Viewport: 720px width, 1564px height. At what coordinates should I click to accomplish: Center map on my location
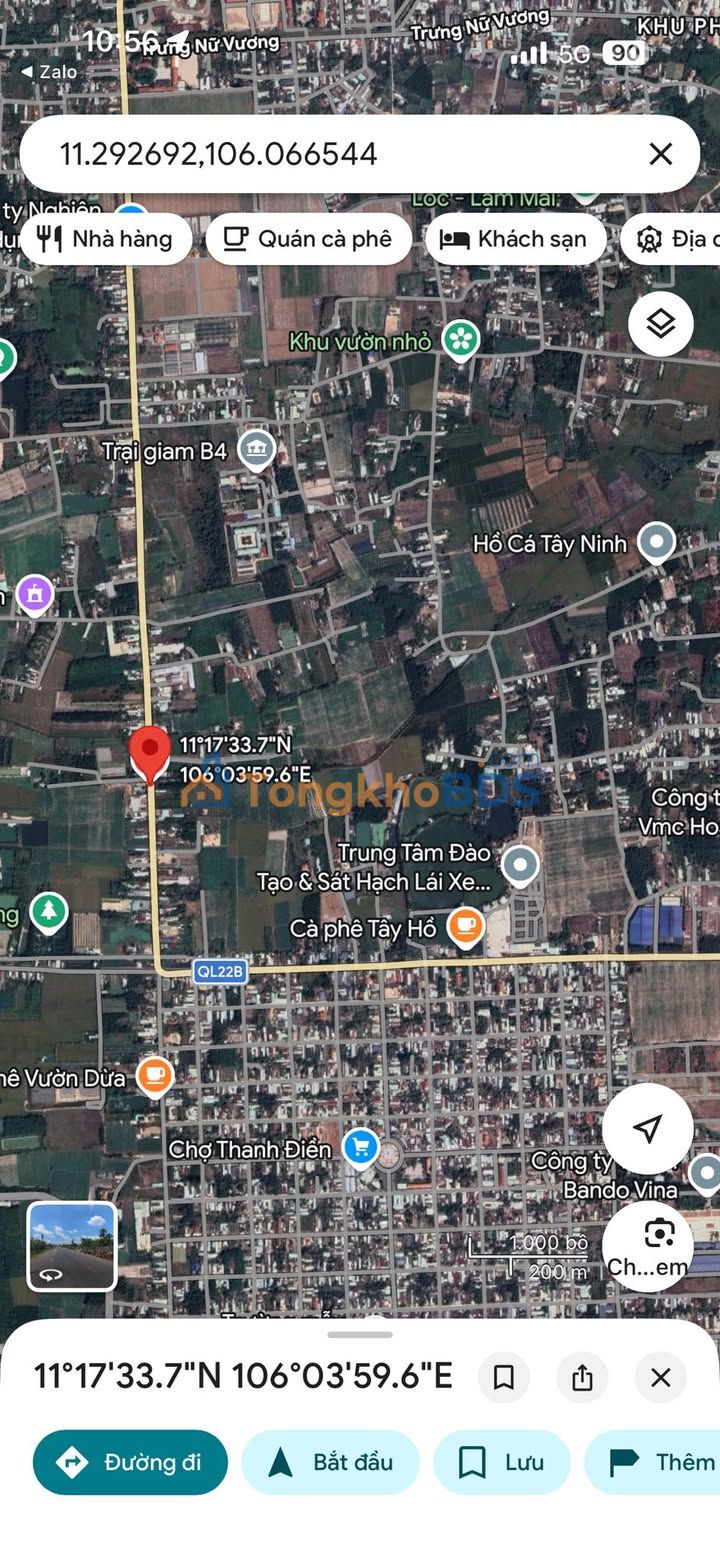click(x=648, y=1128)
